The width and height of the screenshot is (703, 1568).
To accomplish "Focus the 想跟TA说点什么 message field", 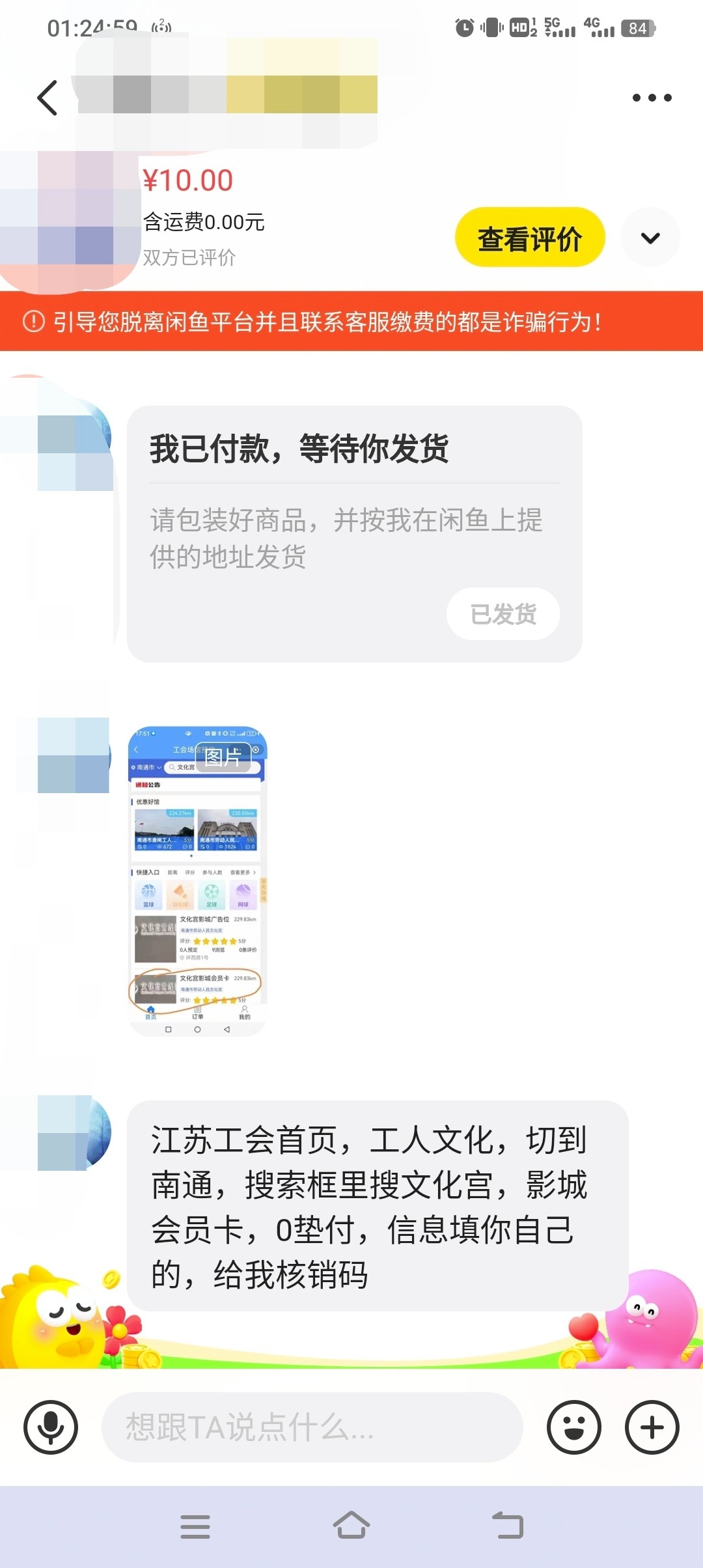I will point(312,1427).
